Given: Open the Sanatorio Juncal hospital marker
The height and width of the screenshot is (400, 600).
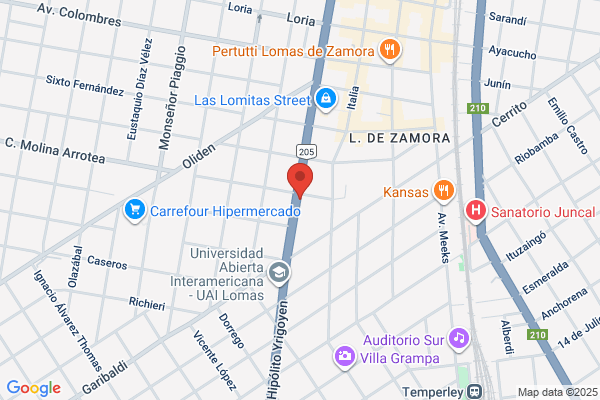Looking at the screenshot, I should coord(476,211).
